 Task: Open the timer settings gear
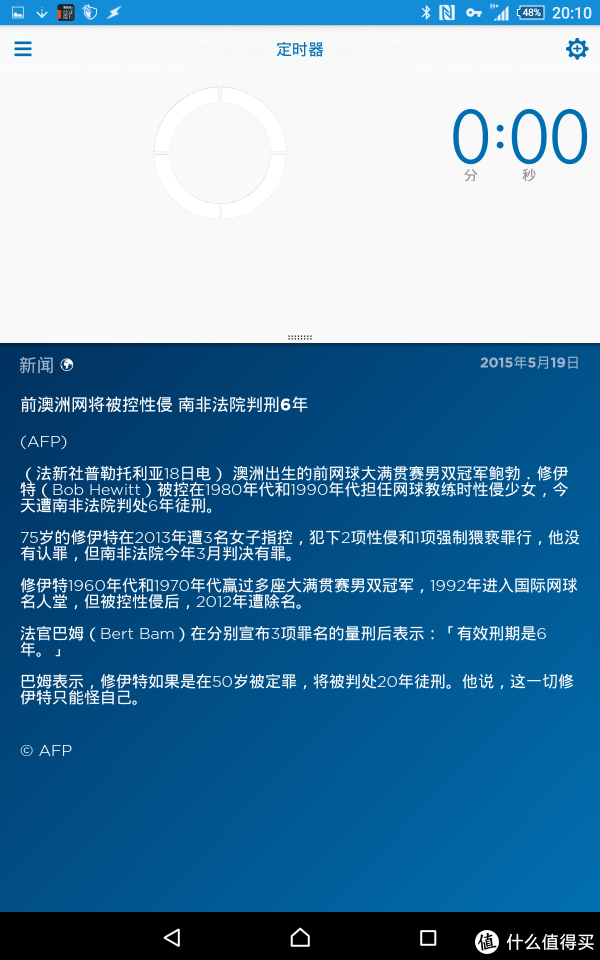(577, 49)
